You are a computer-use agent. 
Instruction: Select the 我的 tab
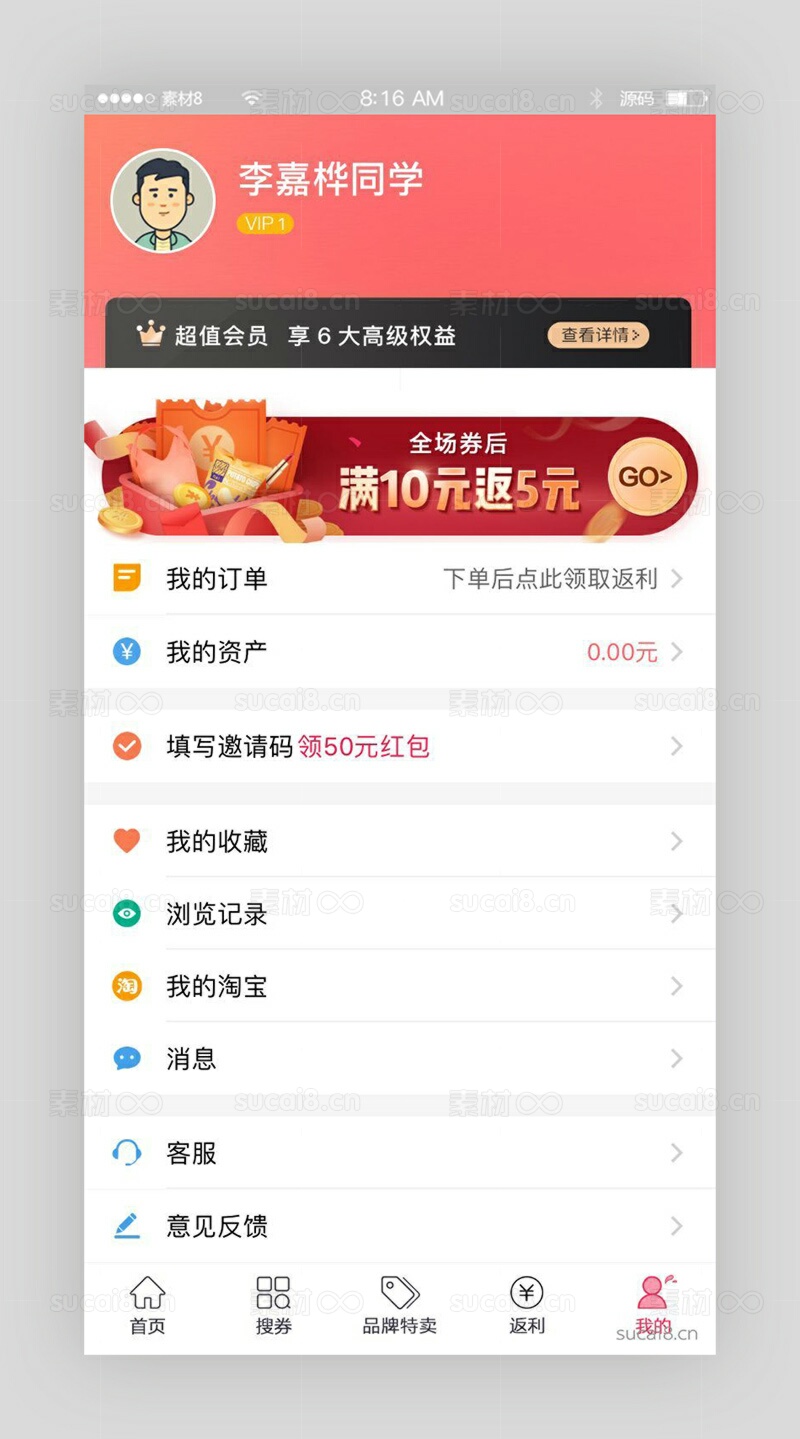653,1306
